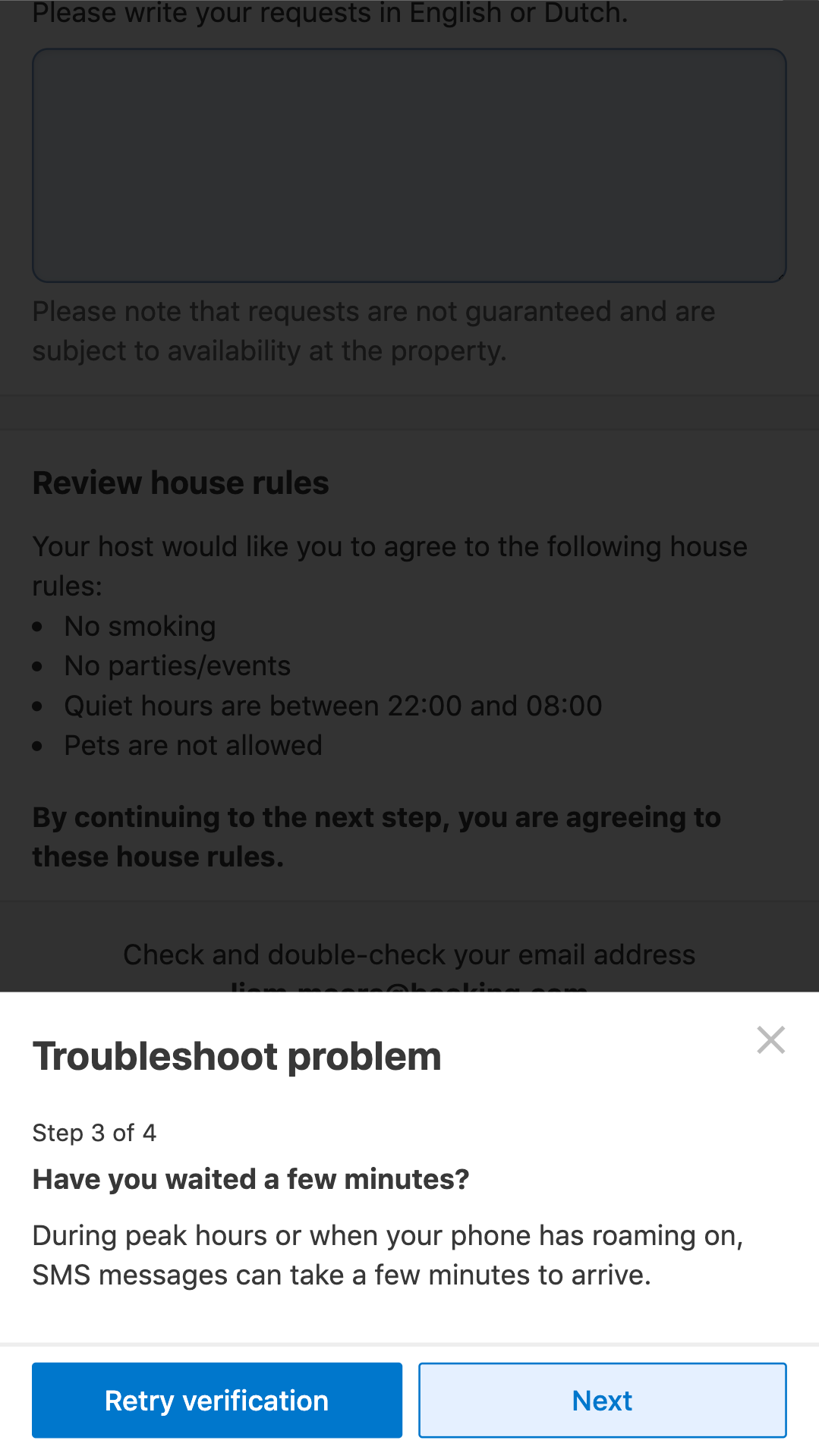
Task: Dismiss the troubleshooting popup with the X
Action: pos(771,1040)
